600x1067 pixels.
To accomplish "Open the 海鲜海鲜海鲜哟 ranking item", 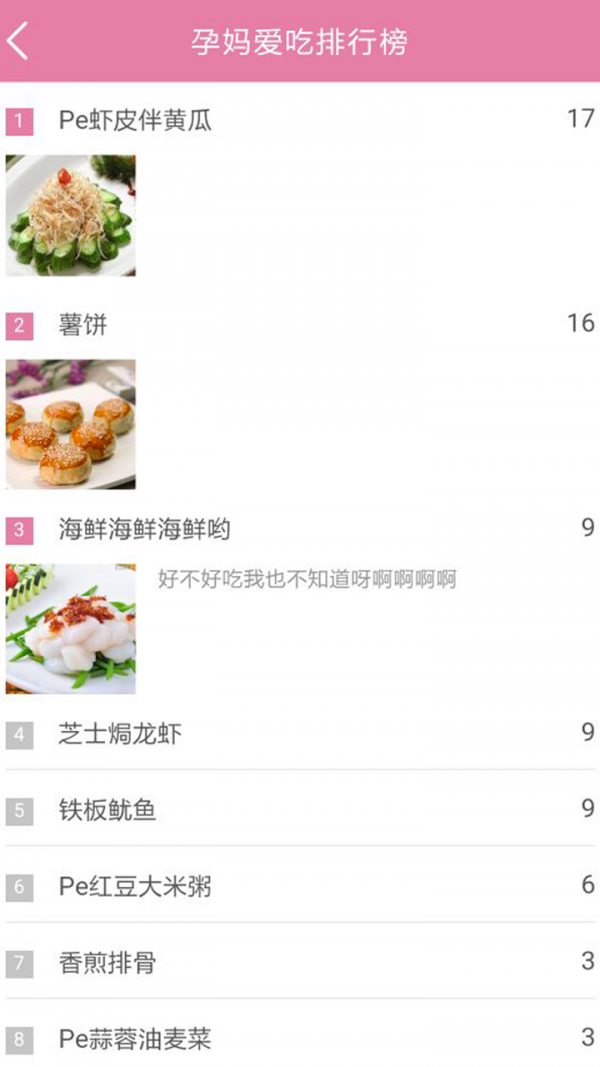I will tap(145, 529).
